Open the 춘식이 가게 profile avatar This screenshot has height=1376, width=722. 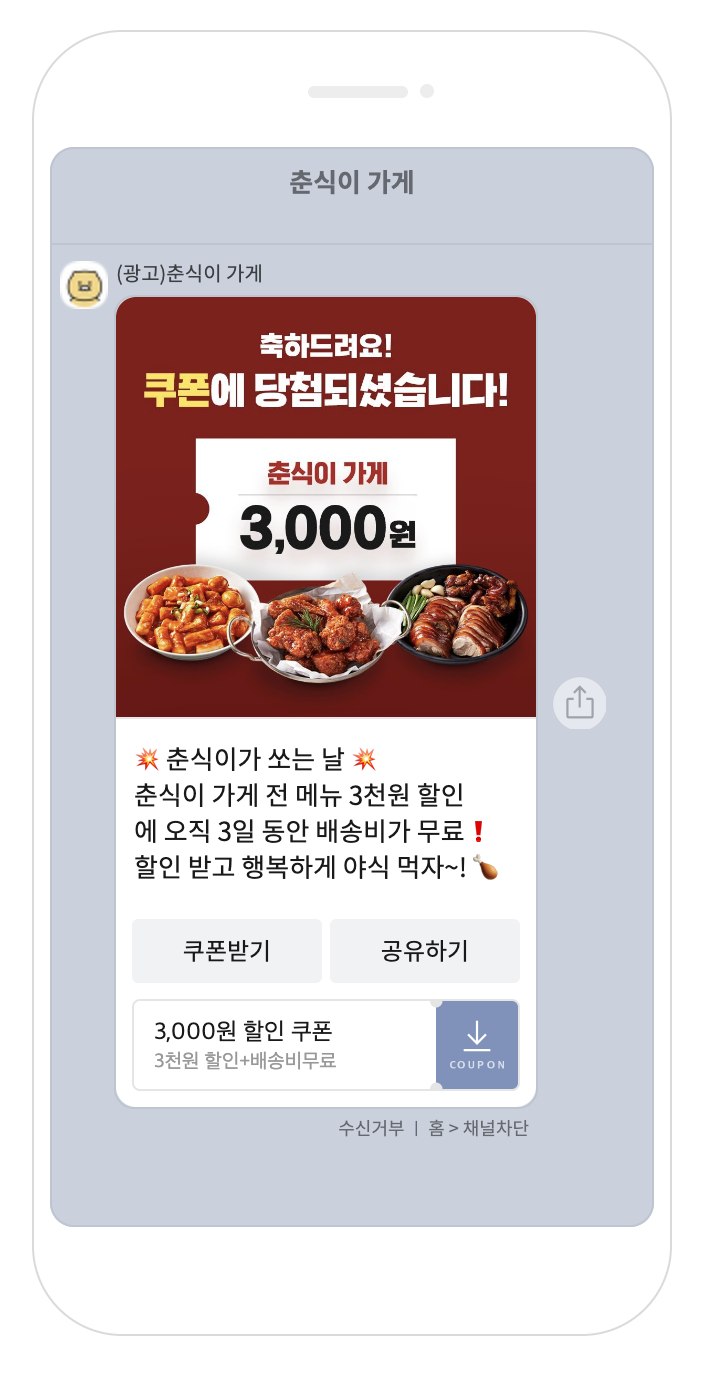[84, 287]
